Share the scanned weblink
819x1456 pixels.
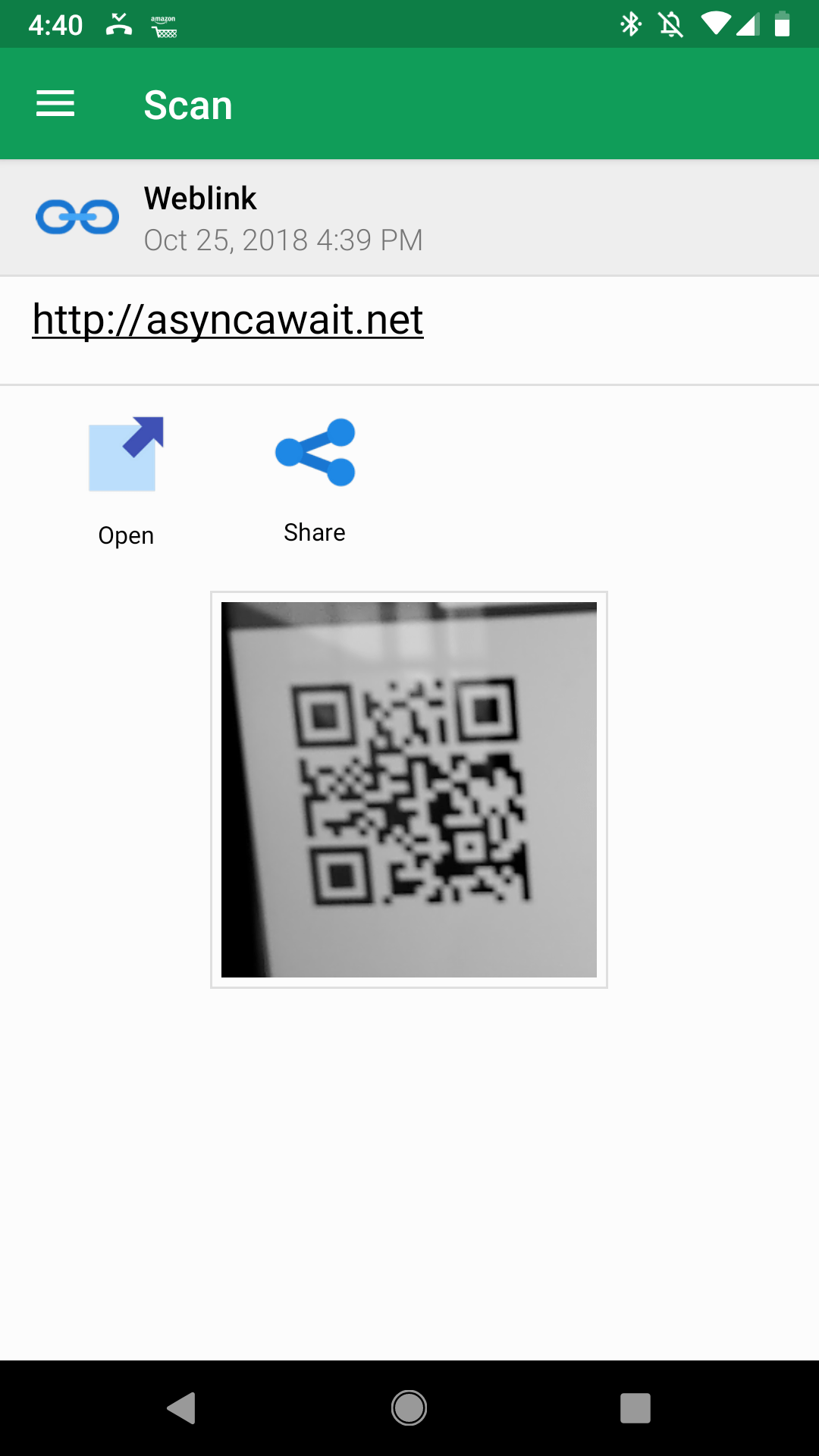tap(315, 478)
